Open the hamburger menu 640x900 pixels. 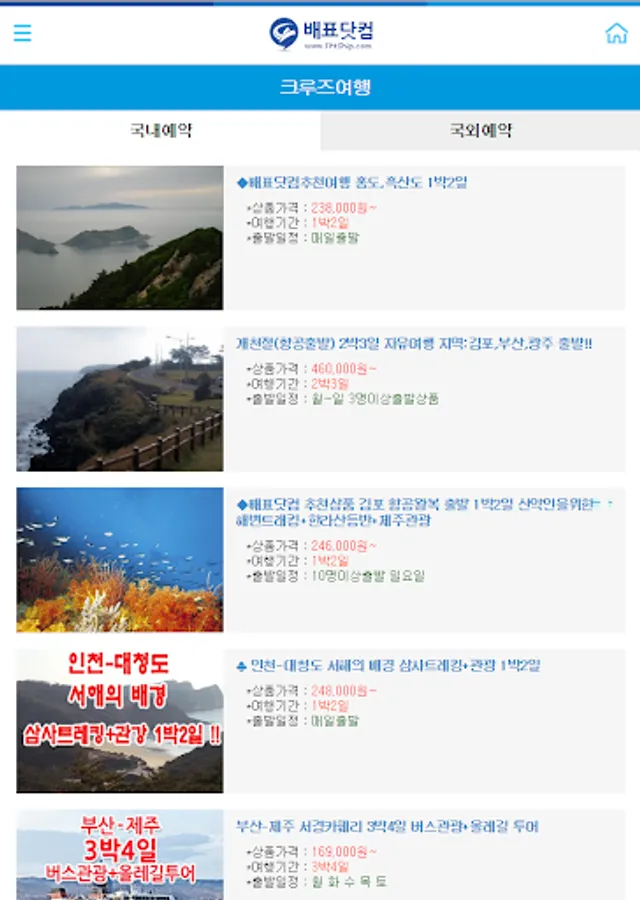coord(22,33)
